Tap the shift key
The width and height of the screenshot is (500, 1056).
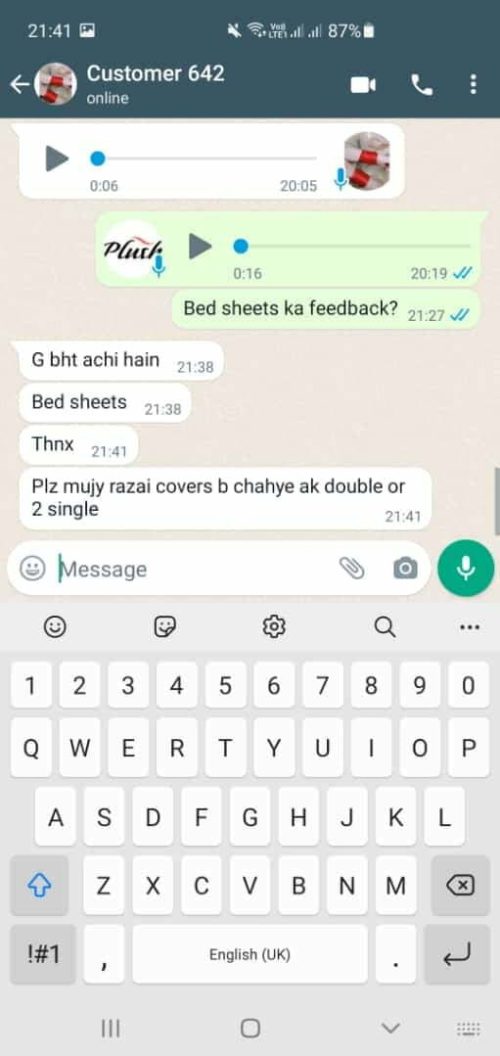[x=39, y=884]
